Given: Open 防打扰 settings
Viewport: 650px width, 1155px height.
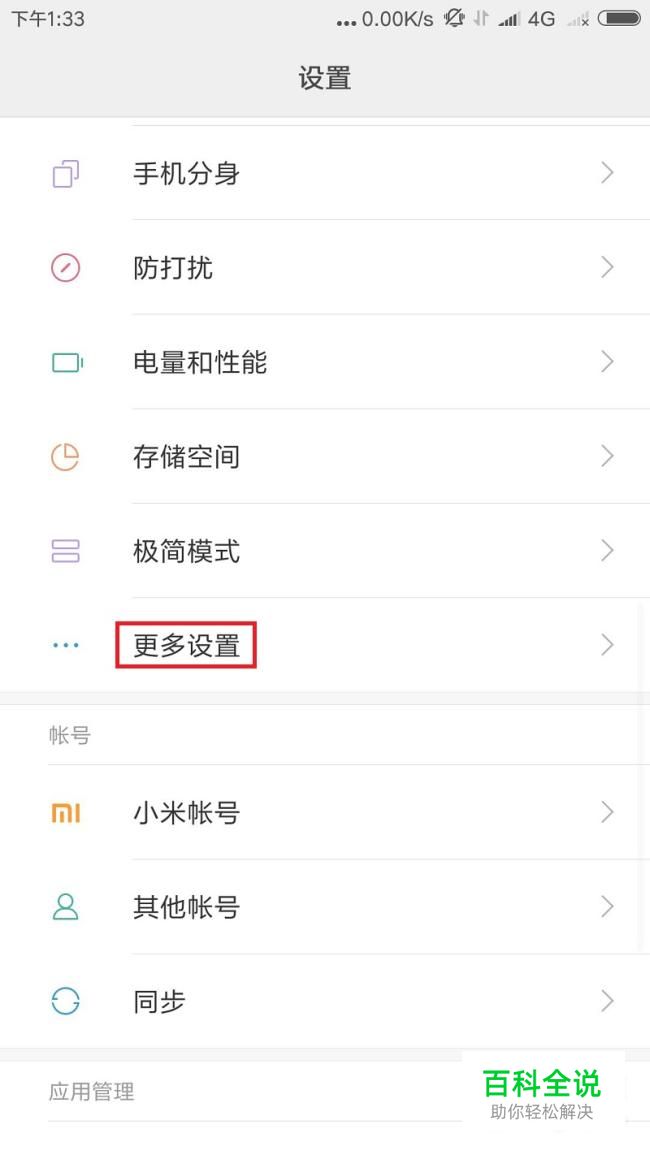Looking at the screenshot, I should click(325, 267).
